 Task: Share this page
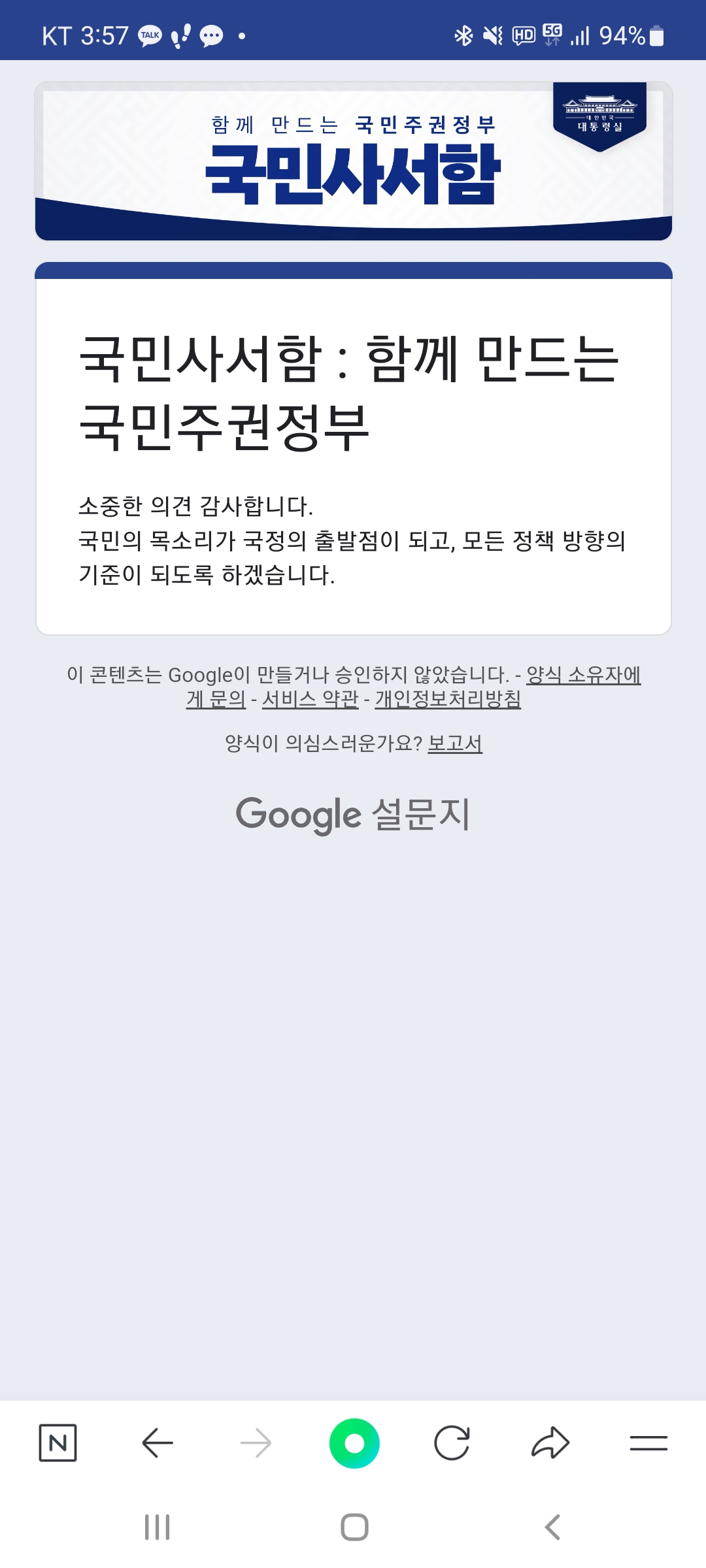point(550,1443)
